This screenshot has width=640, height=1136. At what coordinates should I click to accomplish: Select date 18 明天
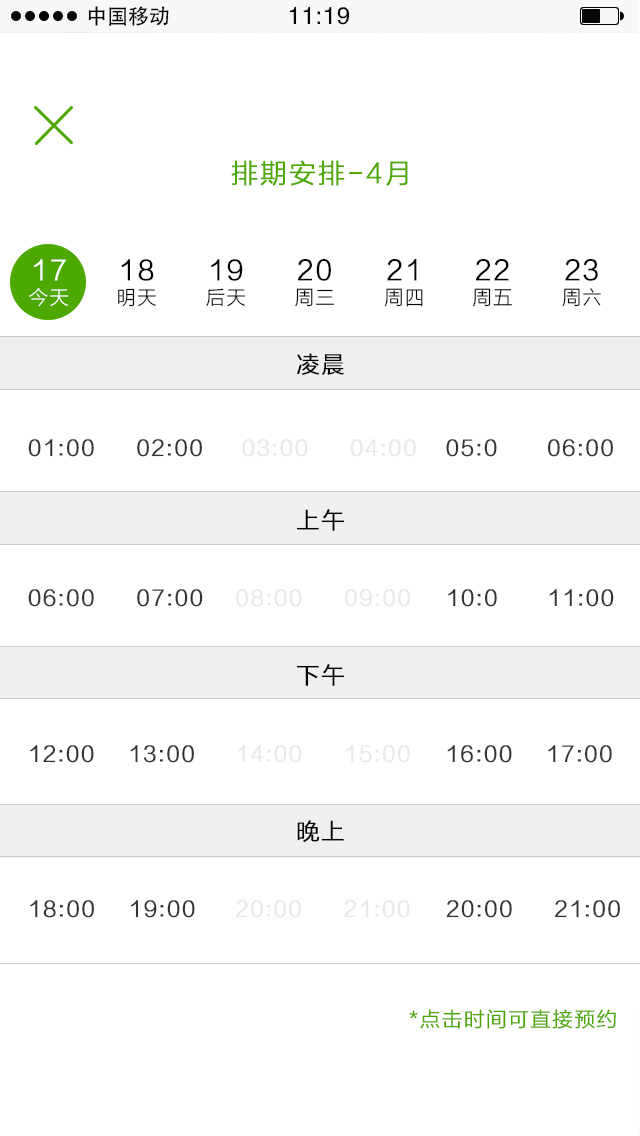[x=137, y=282]
